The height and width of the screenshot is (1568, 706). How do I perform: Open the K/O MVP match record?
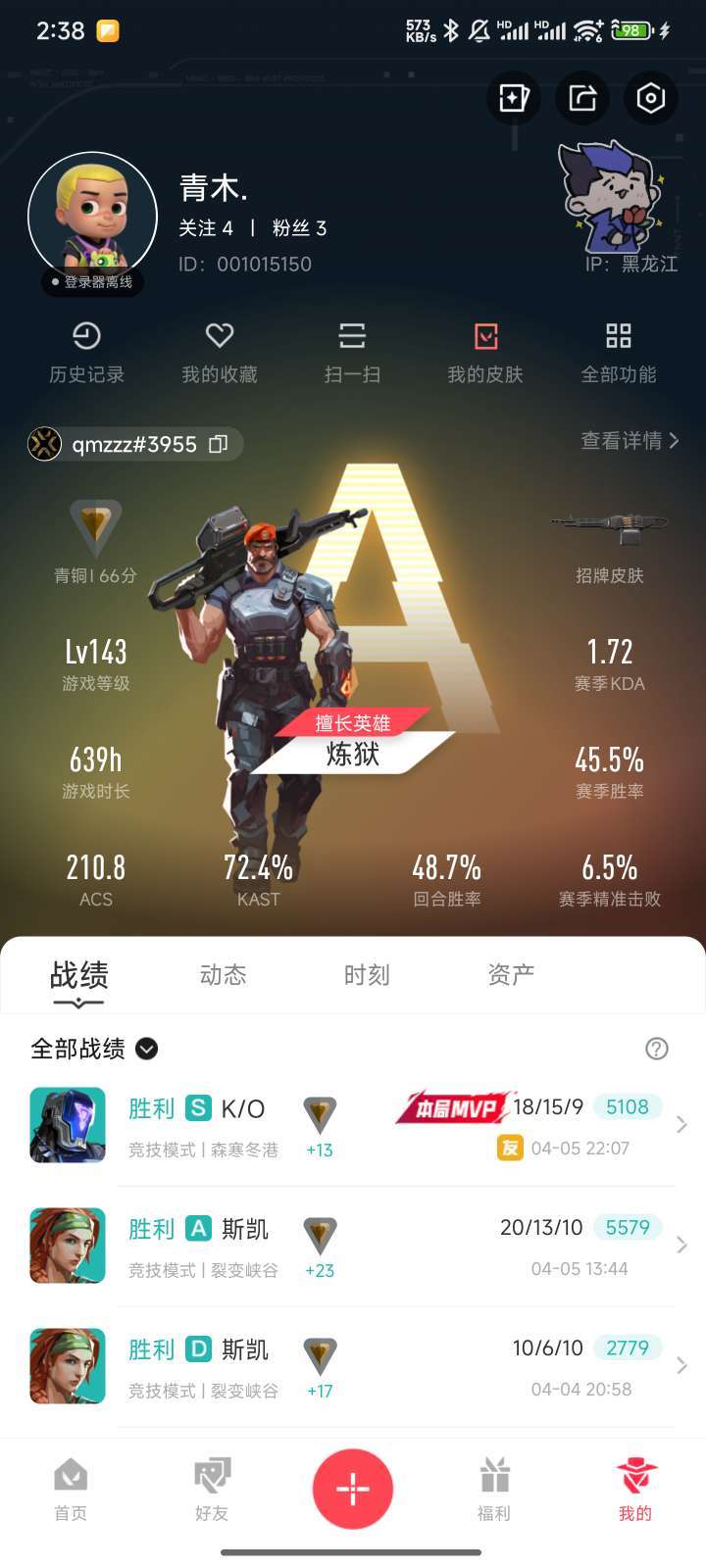(x=353, y=1125)
